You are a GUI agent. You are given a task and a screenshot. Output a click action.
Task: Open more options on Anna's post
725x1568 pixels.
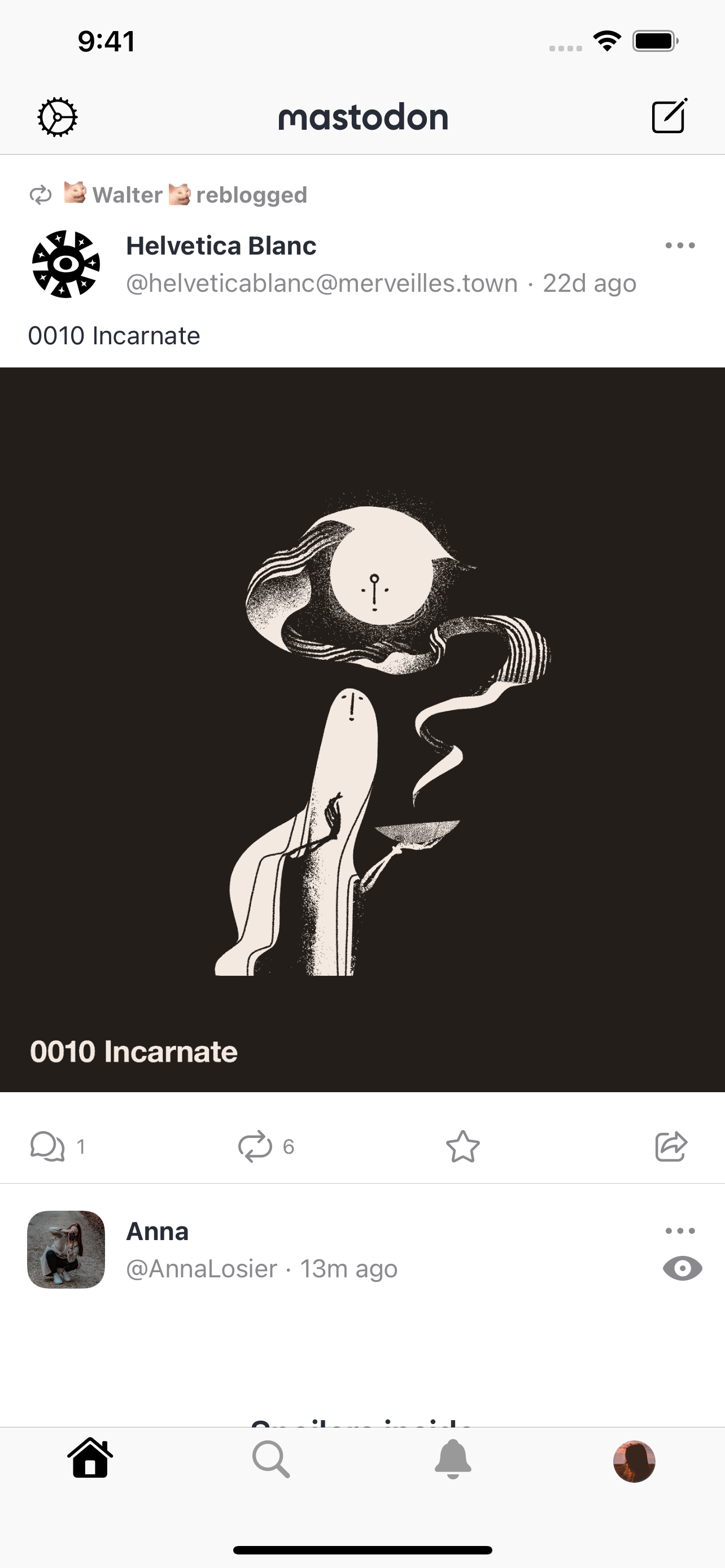pyautogui.click(x=680, y=1231)
